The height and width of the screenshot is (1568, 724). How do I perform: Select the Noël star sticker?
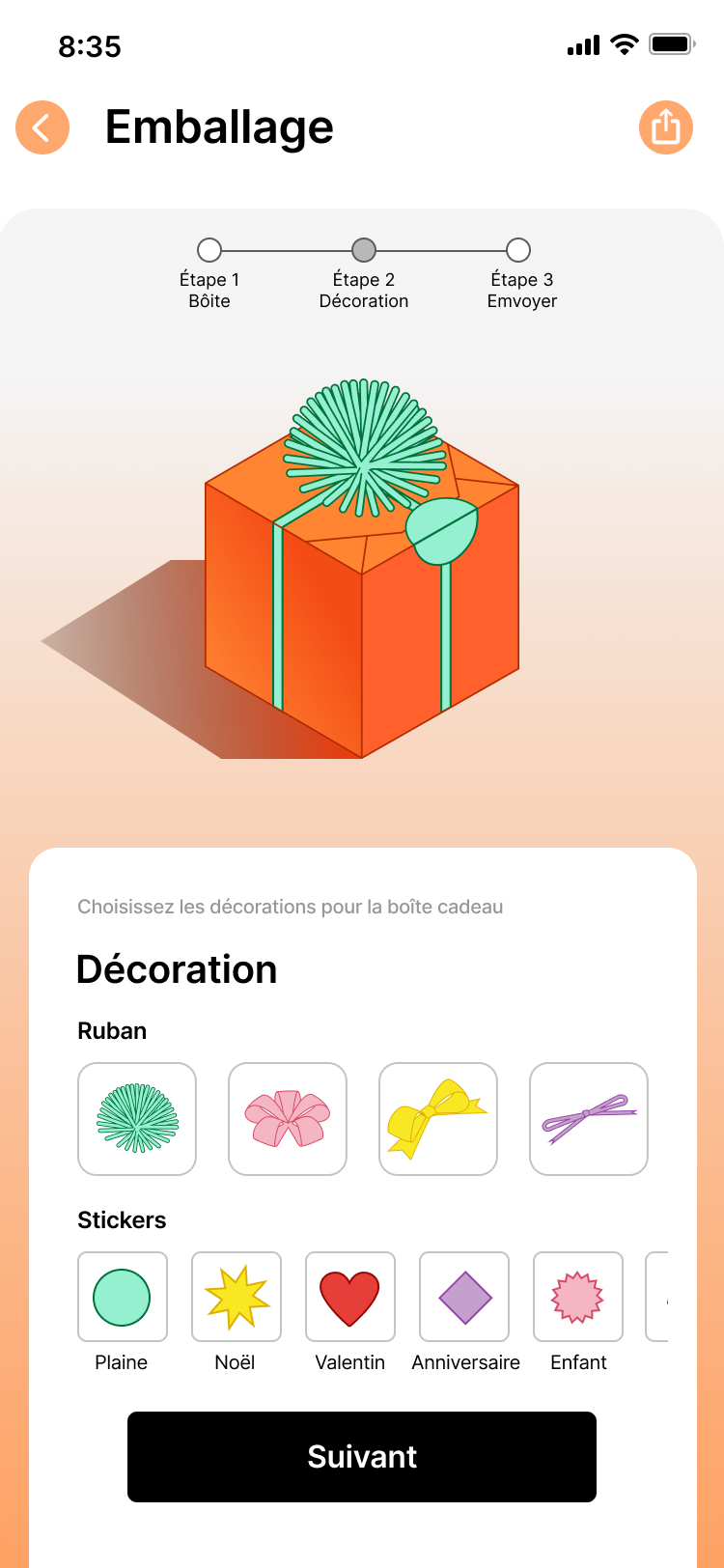pos(237,1297)
